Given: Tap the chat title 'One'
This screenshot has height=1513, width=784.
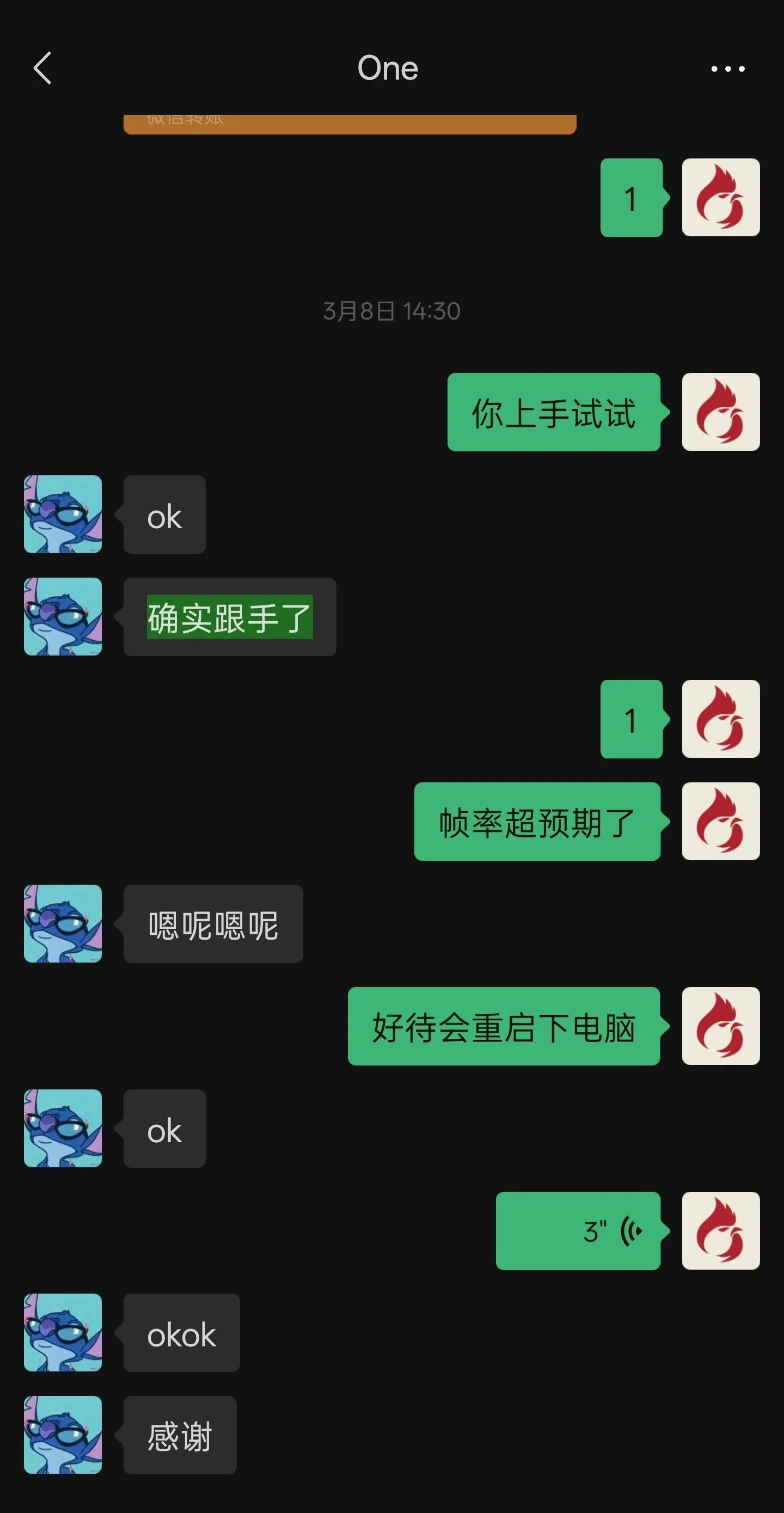Looking at the screenshot, I should point(388,68).
